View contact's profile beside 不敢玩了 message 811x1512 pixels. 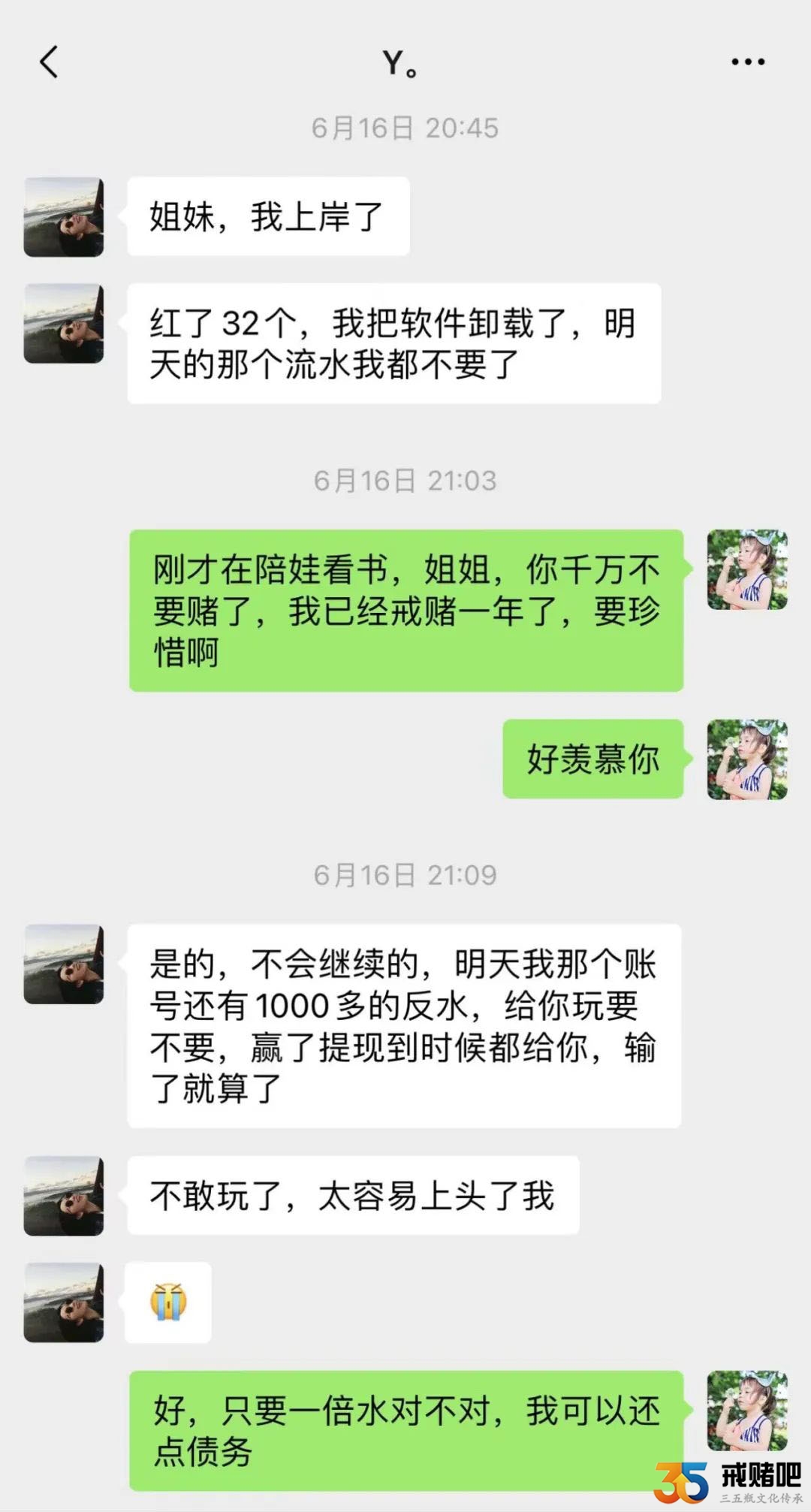pyautogui.click(x=64, y=1196)
